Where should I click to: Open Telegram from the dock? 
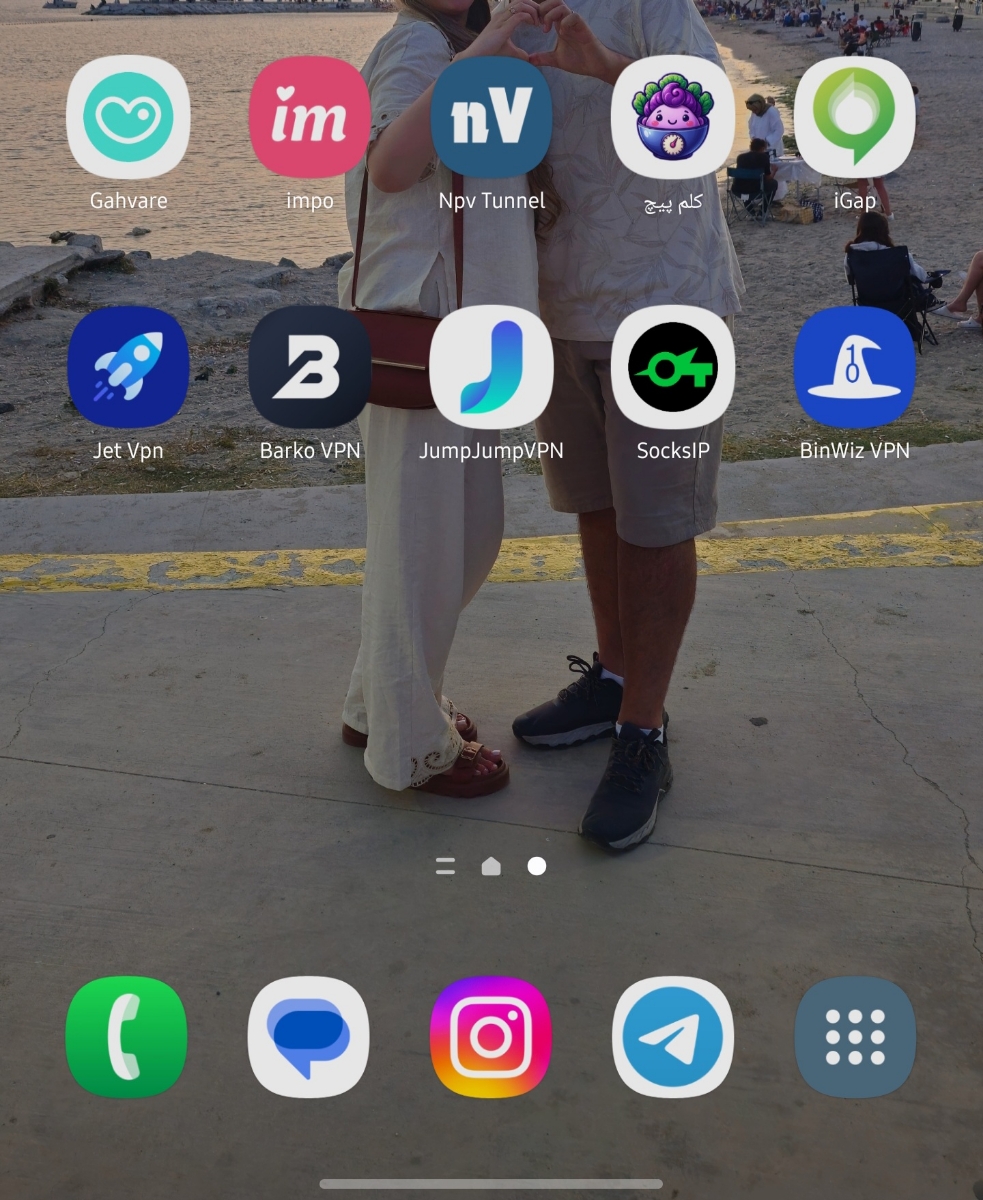(x=673, y=1037)
